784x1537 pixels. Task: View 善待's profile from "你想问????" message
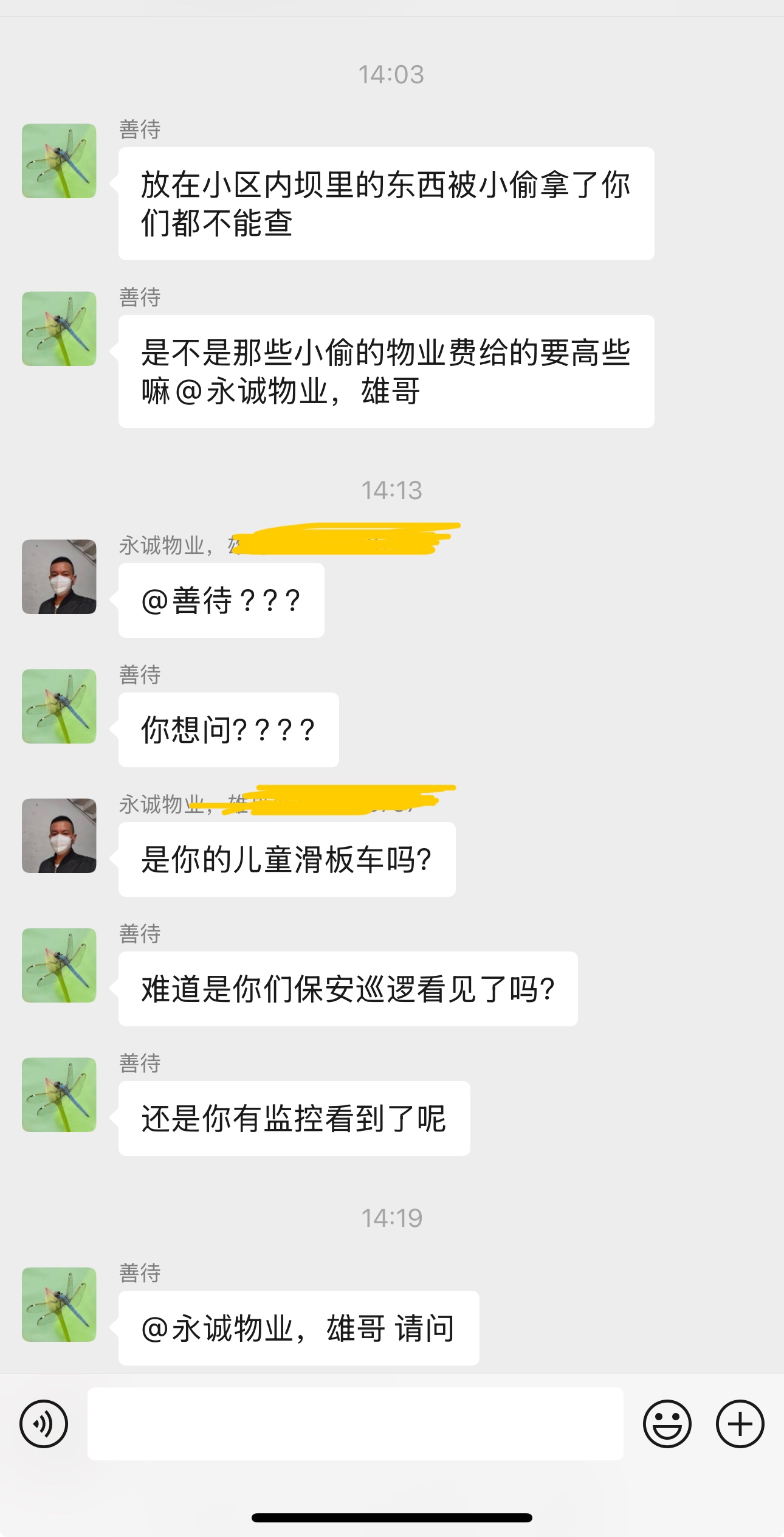click(59, 706)
